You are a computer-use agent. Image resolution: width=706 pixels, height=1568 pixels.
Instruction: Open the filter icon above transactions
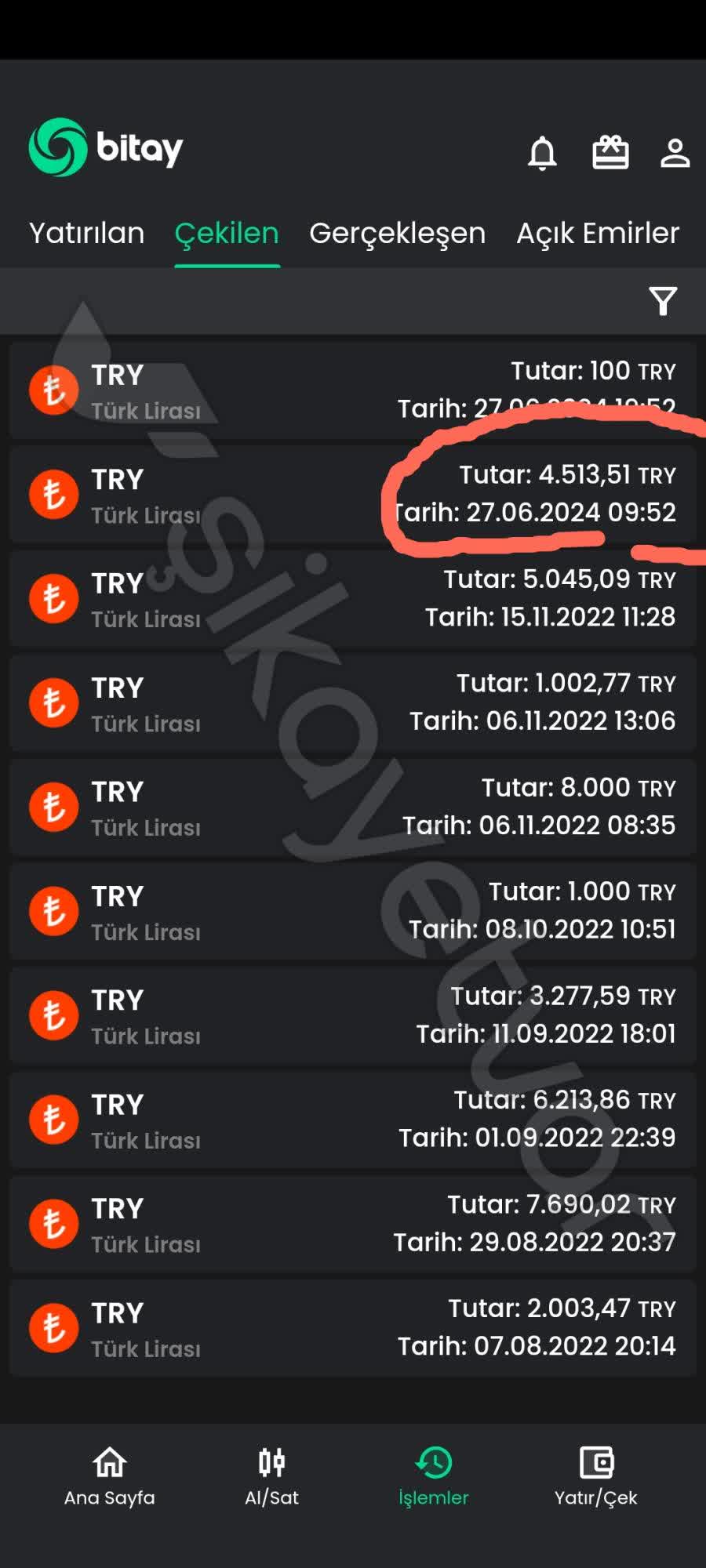click(x=663, y=301)
